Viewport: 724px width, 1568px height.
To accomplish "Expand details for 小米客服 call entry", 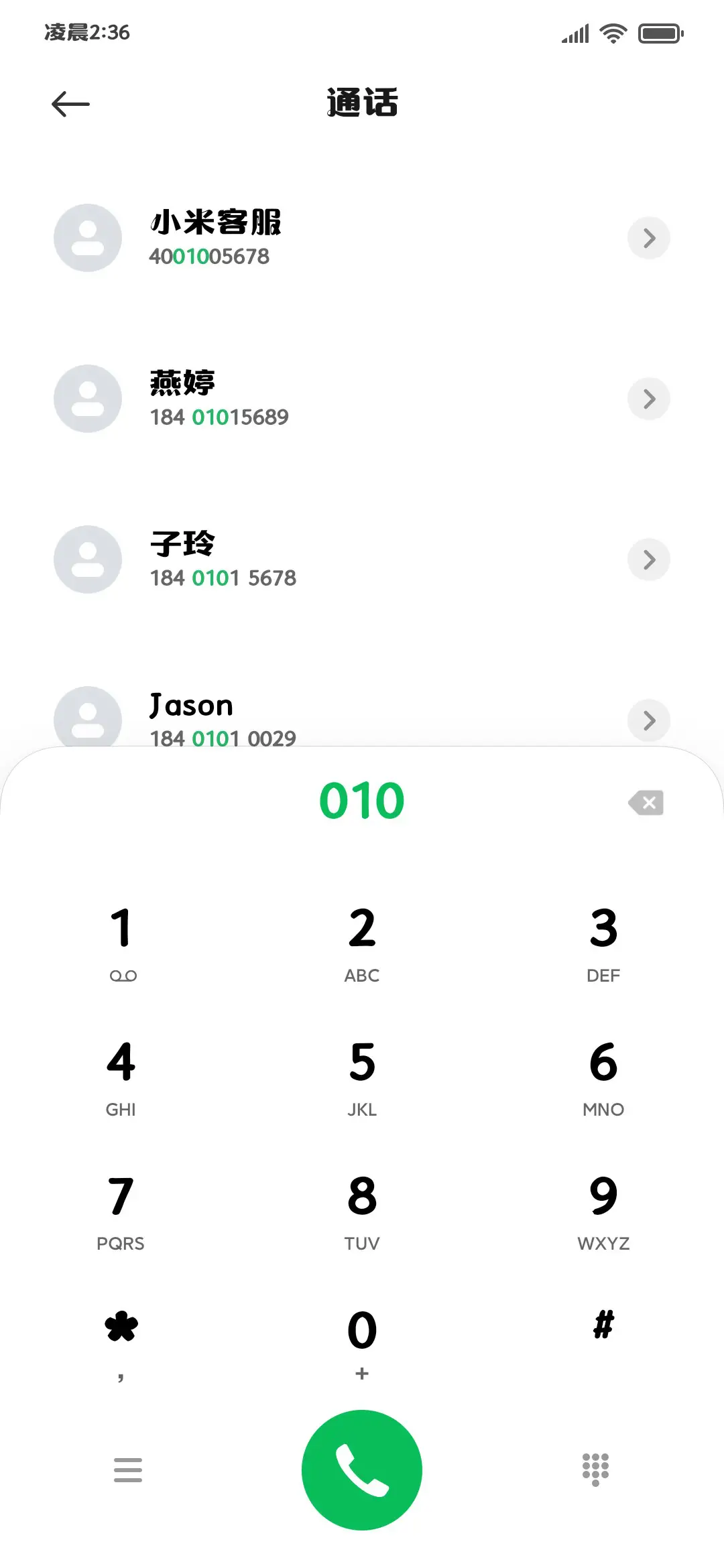I will (648, 238).
